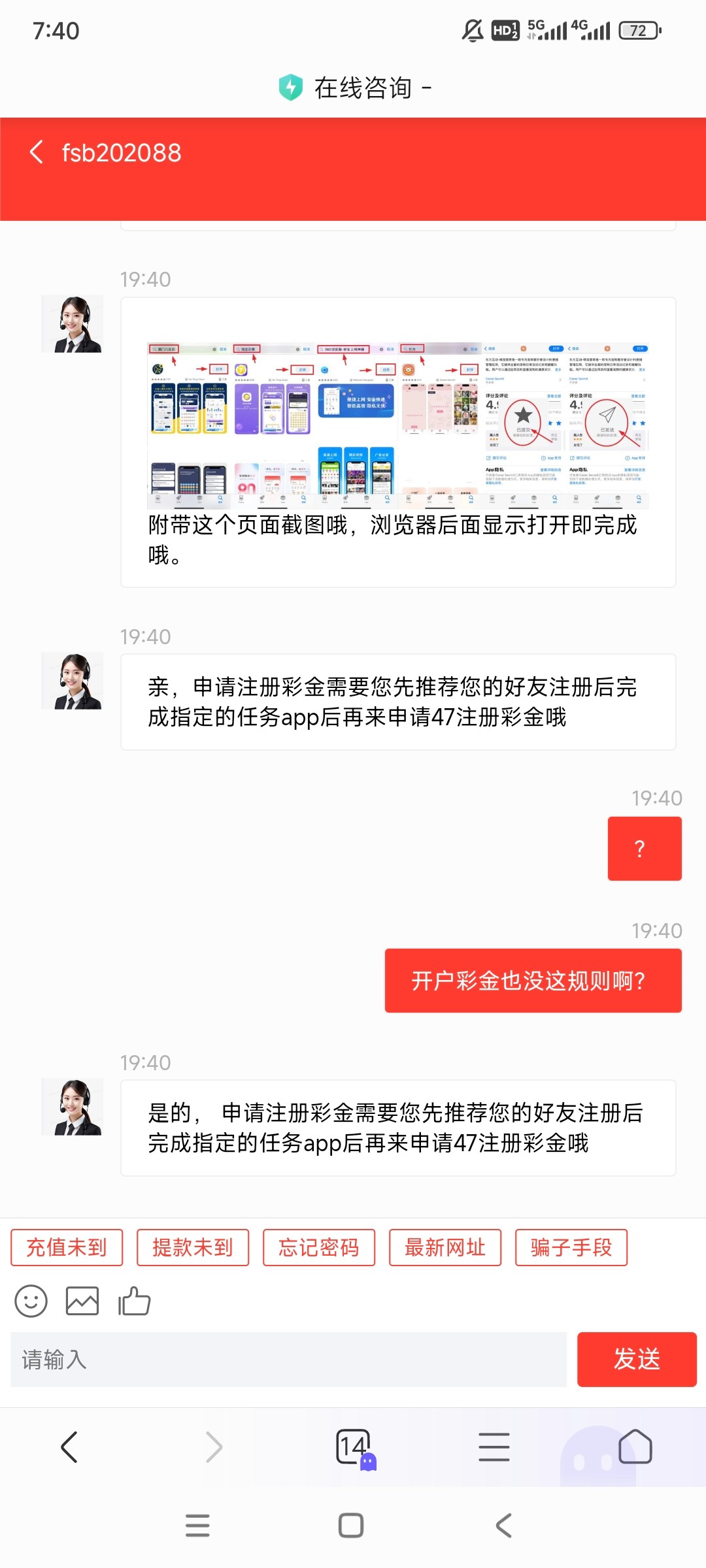Open the system recent apps view
Viewport: 706px width, 1568px height.
coord(197,1526)
